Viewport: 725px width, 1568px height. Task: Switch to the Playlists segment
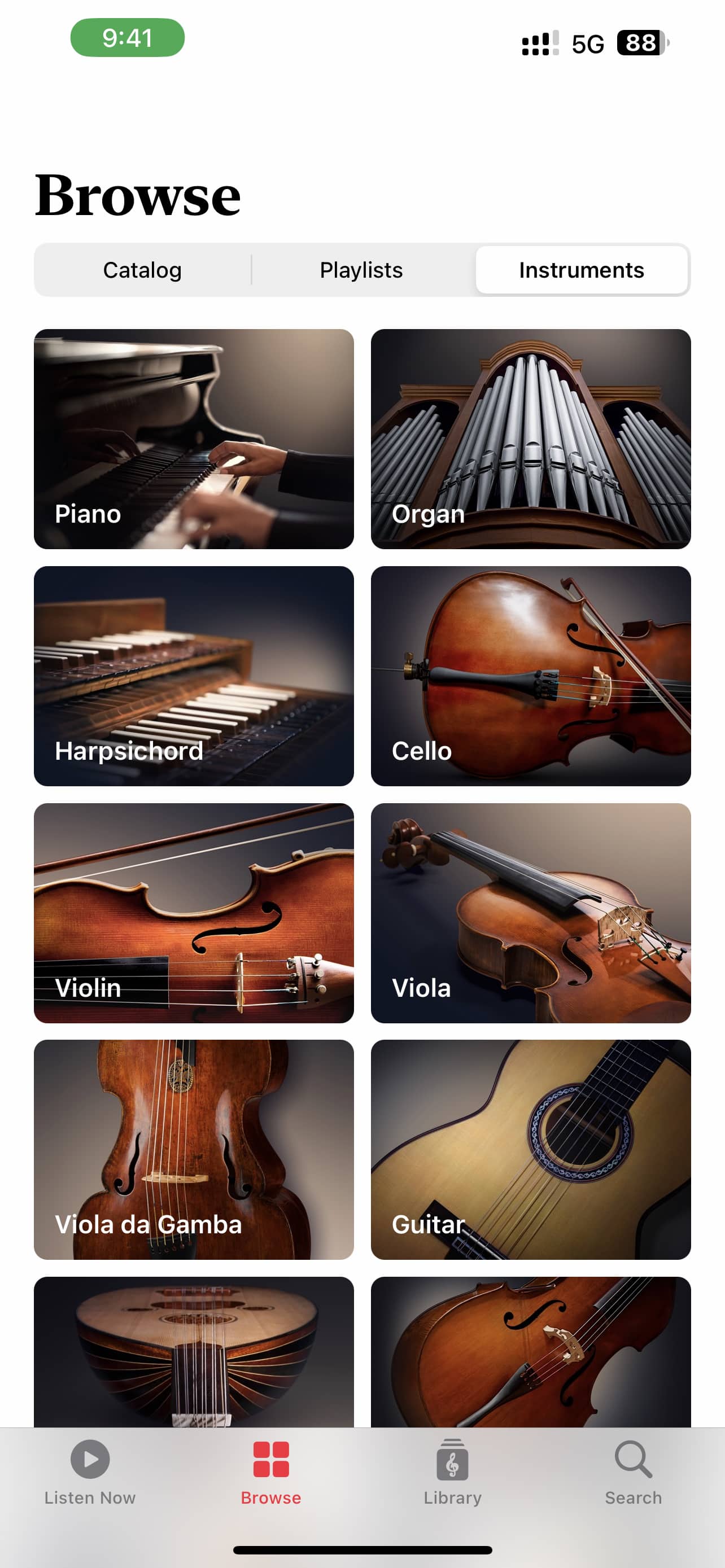361,270
